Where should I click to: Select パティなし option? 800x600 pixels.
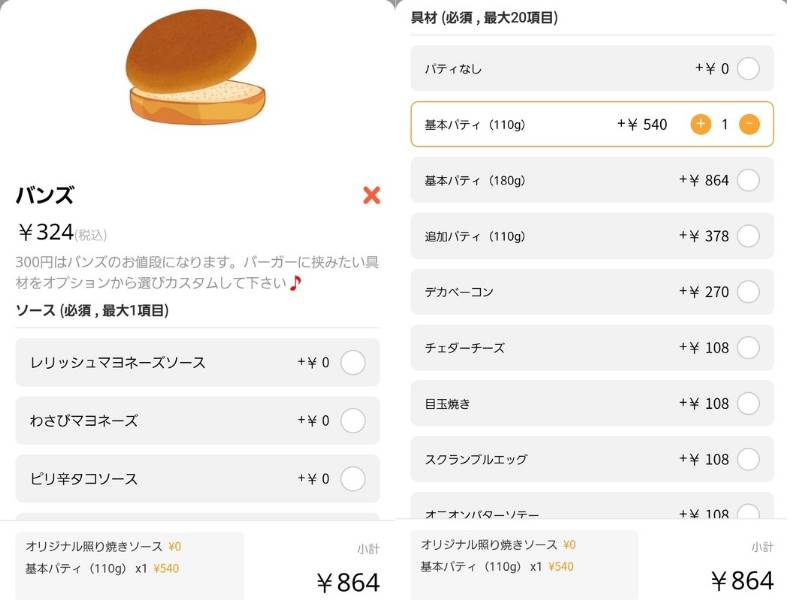tap(747, 69)
